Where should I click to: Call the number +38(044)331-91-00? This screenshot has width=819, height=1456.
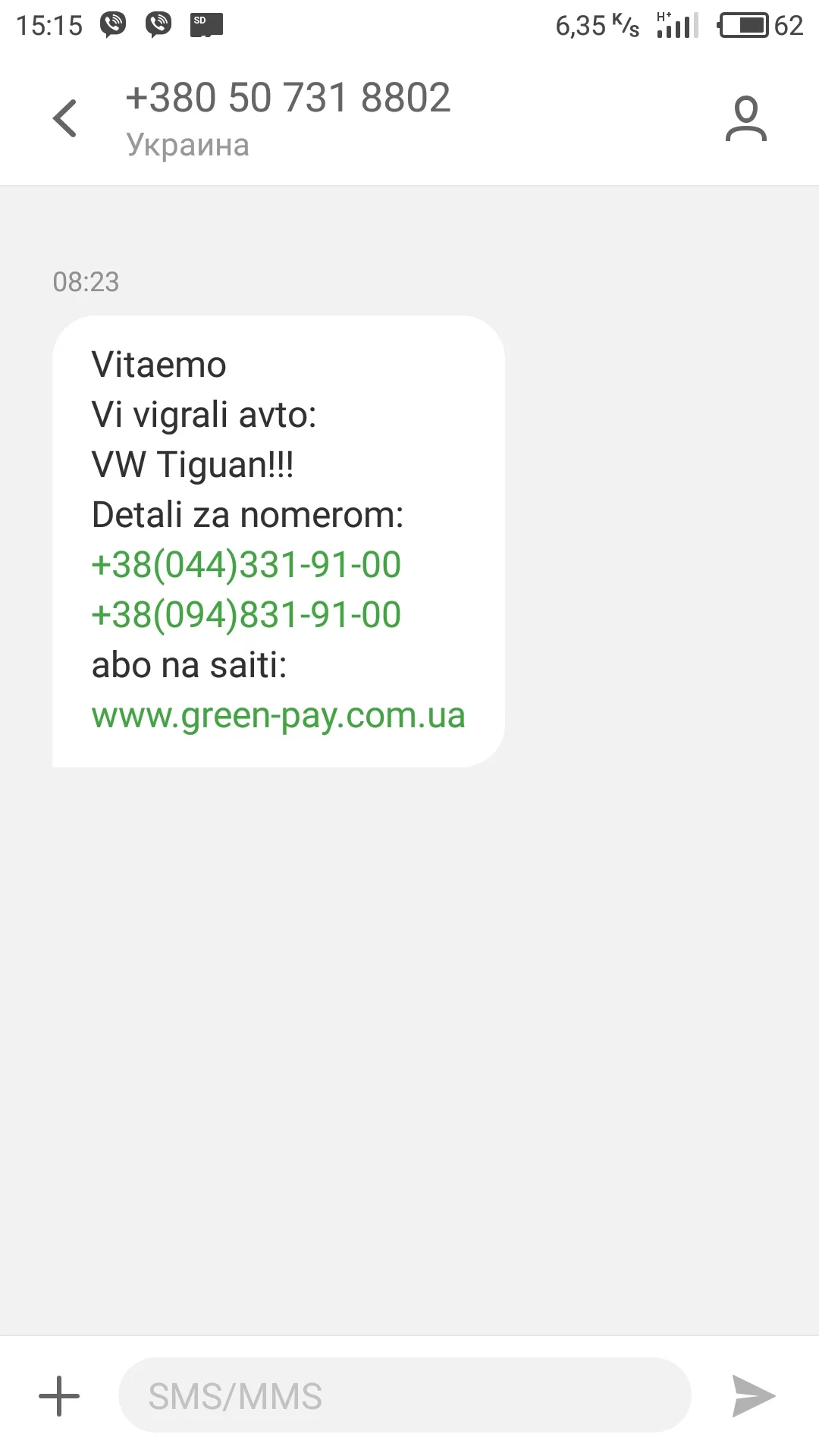[246, 565]
